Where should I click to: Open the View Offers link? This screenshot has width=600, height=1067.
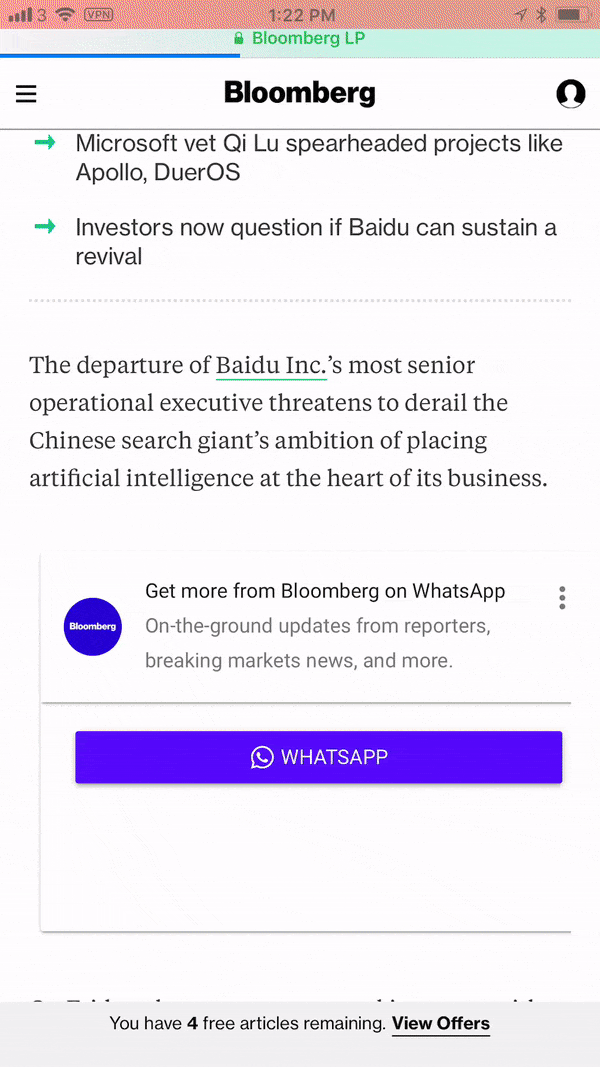[441, 1023]
